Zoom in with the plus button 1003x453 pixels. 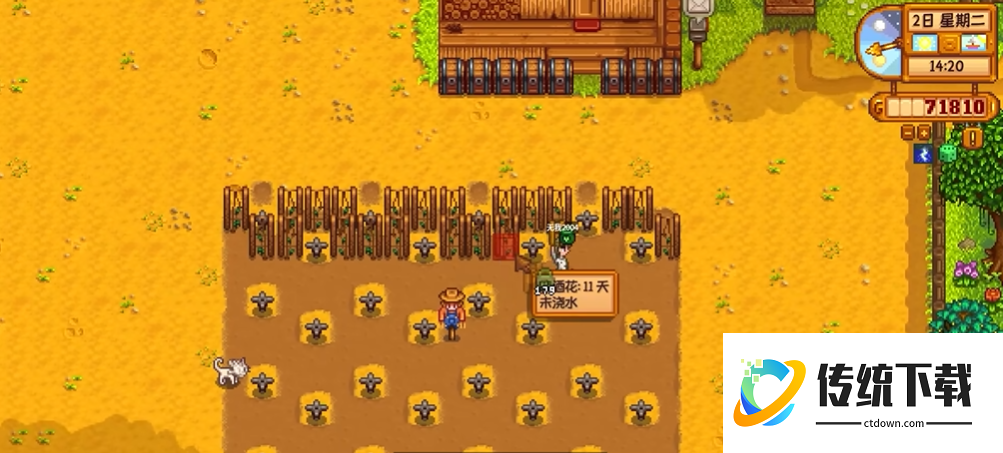point(924,133)
